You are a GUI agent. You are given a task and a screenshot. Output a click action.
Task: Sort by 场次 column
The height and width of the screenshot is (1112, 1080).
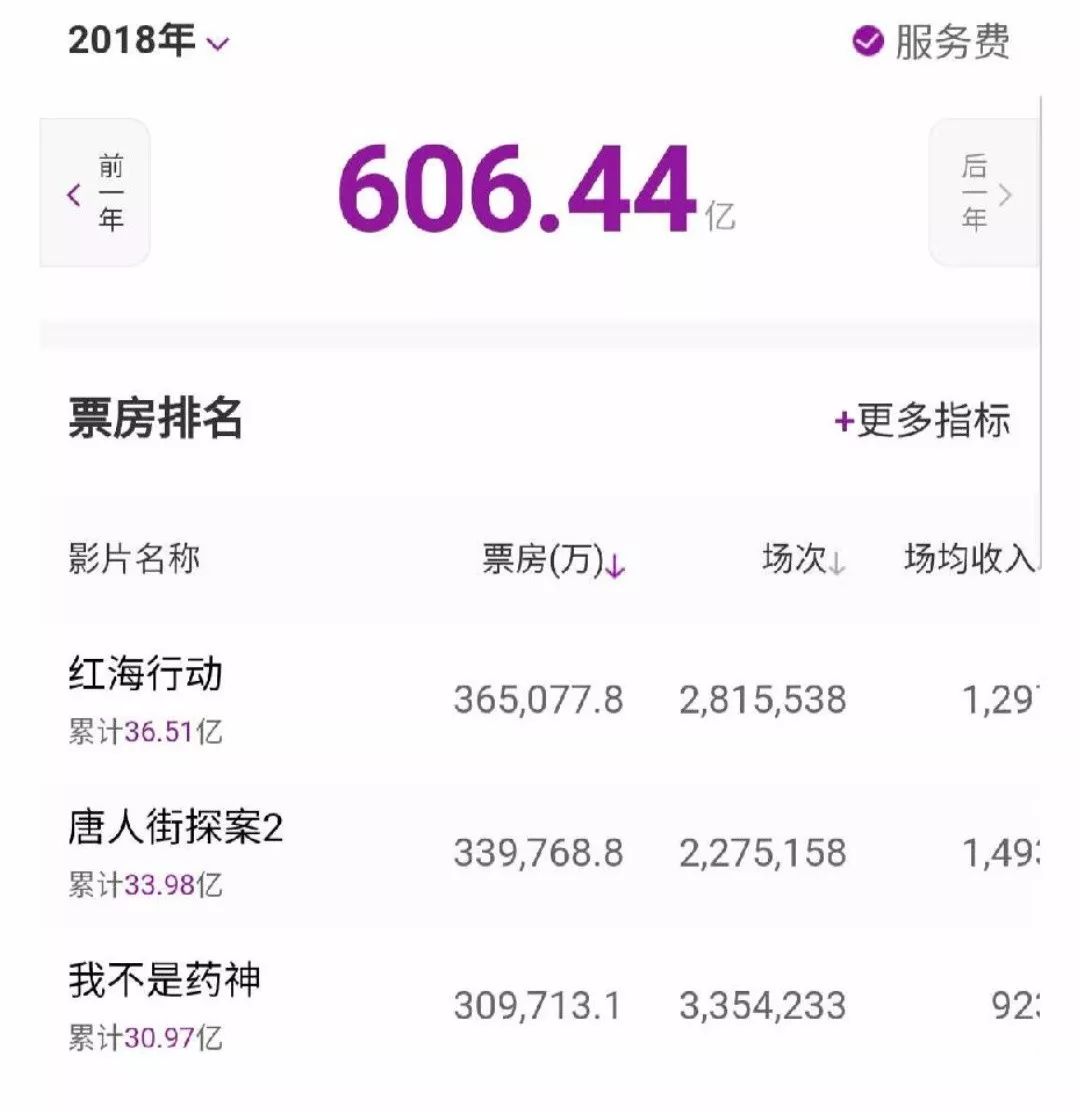804,562
